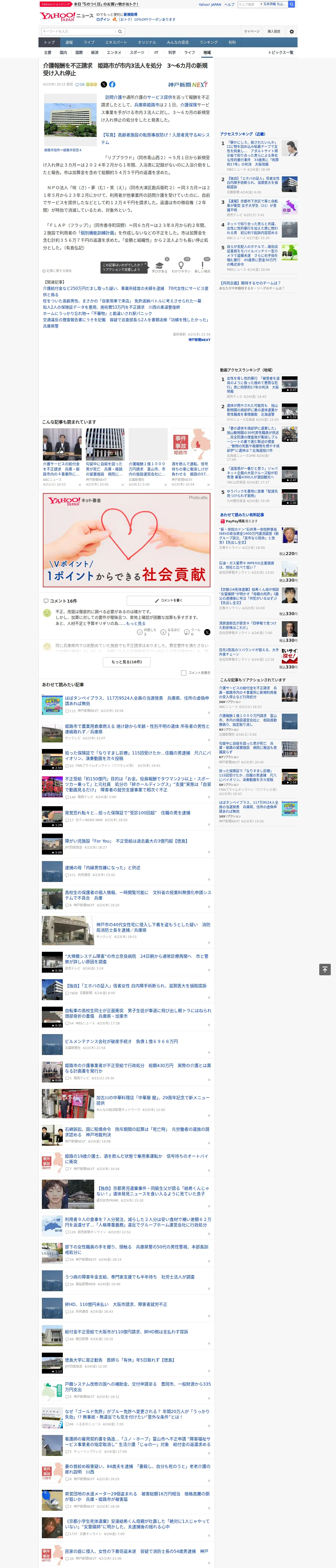The width and height of the screenshot is (336, 1568).
Task: Share the article on X
Action: coord(104,85)
